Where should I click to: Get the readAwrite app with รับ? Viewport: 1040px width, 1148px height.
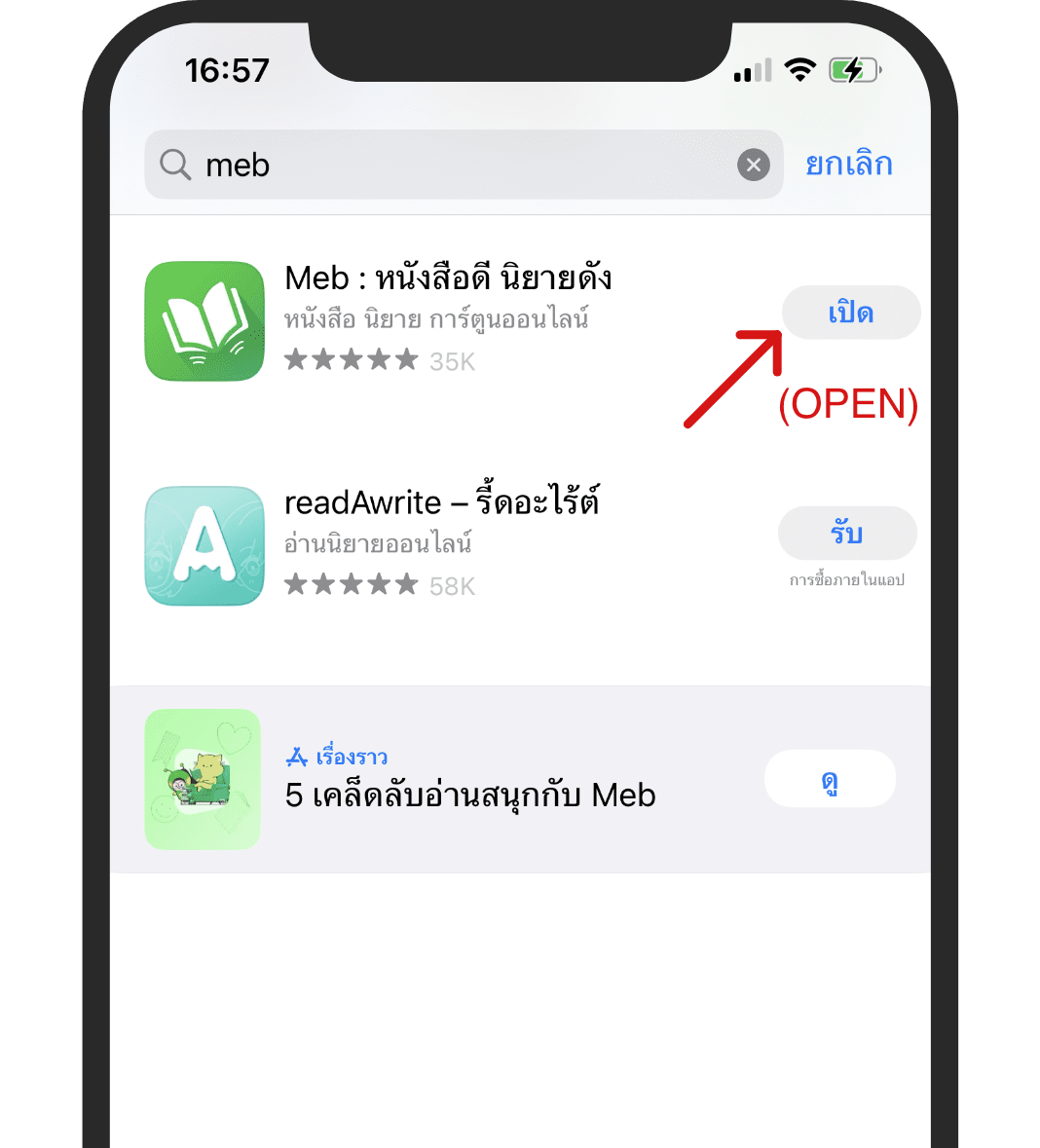pos(847,533)
